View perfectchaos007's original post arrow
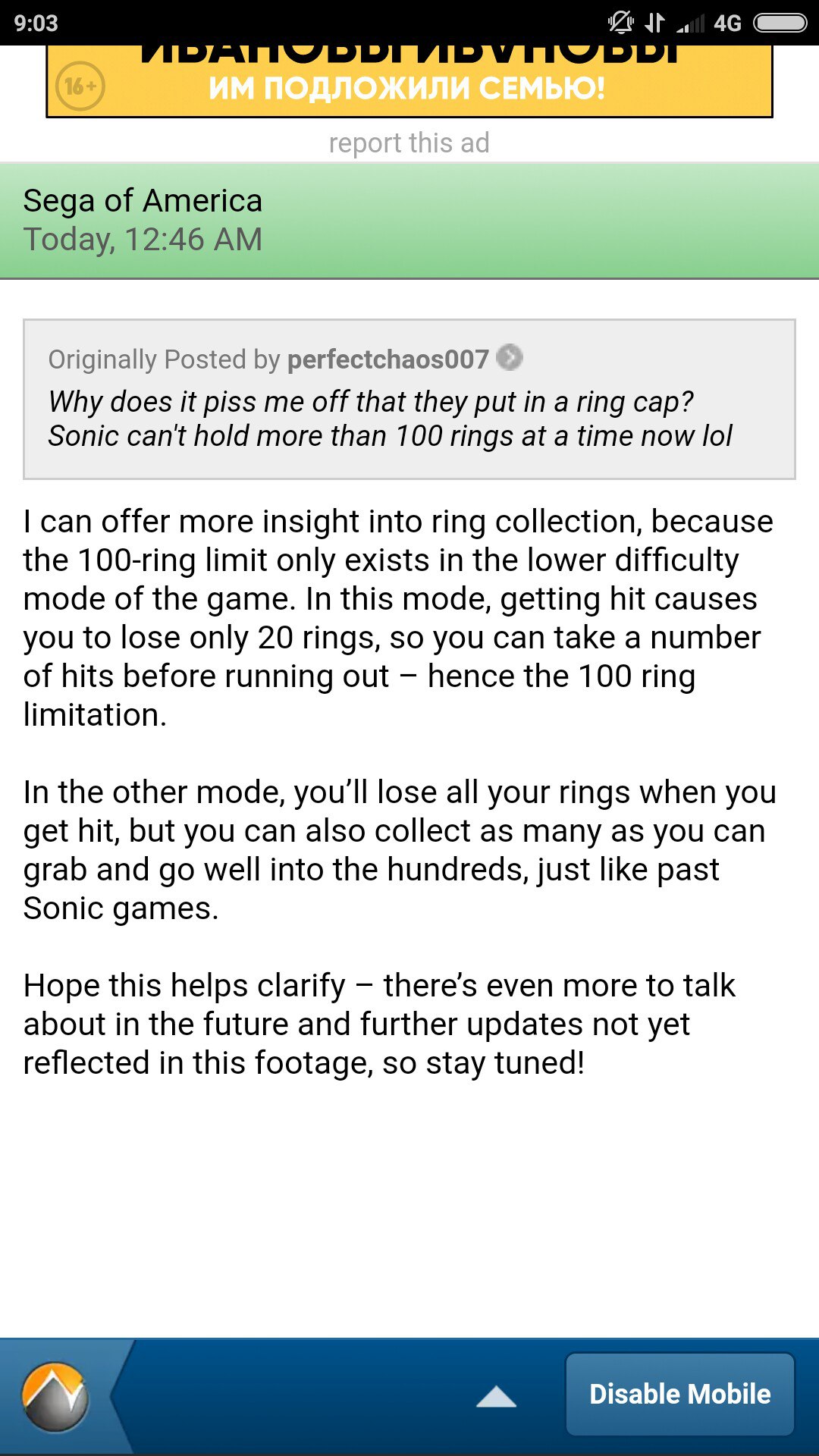 (x=510, y=357)
